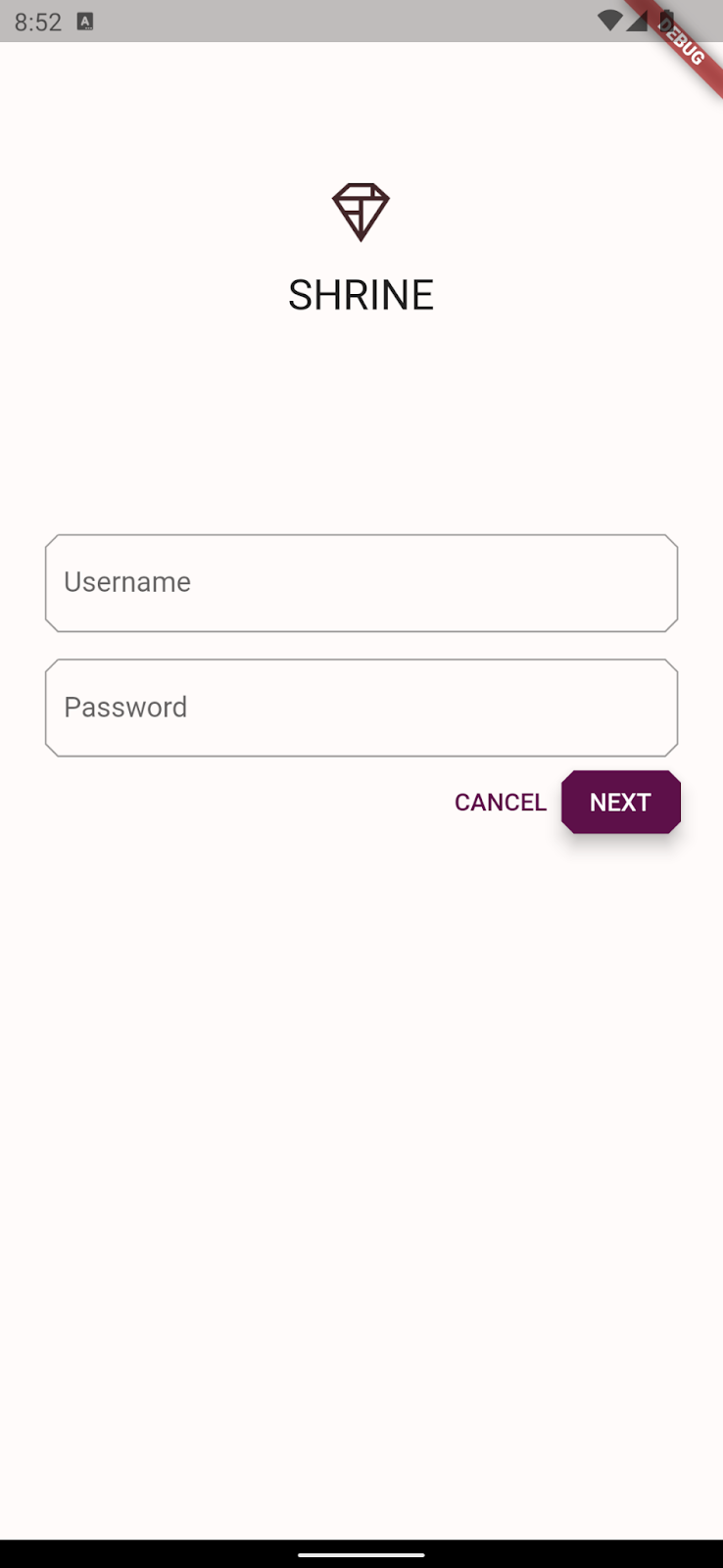The width and height of the screenshot is (723, 1568).
Task: Focus the Username text field
Action: pyautogui.click(x=361, y=583)
